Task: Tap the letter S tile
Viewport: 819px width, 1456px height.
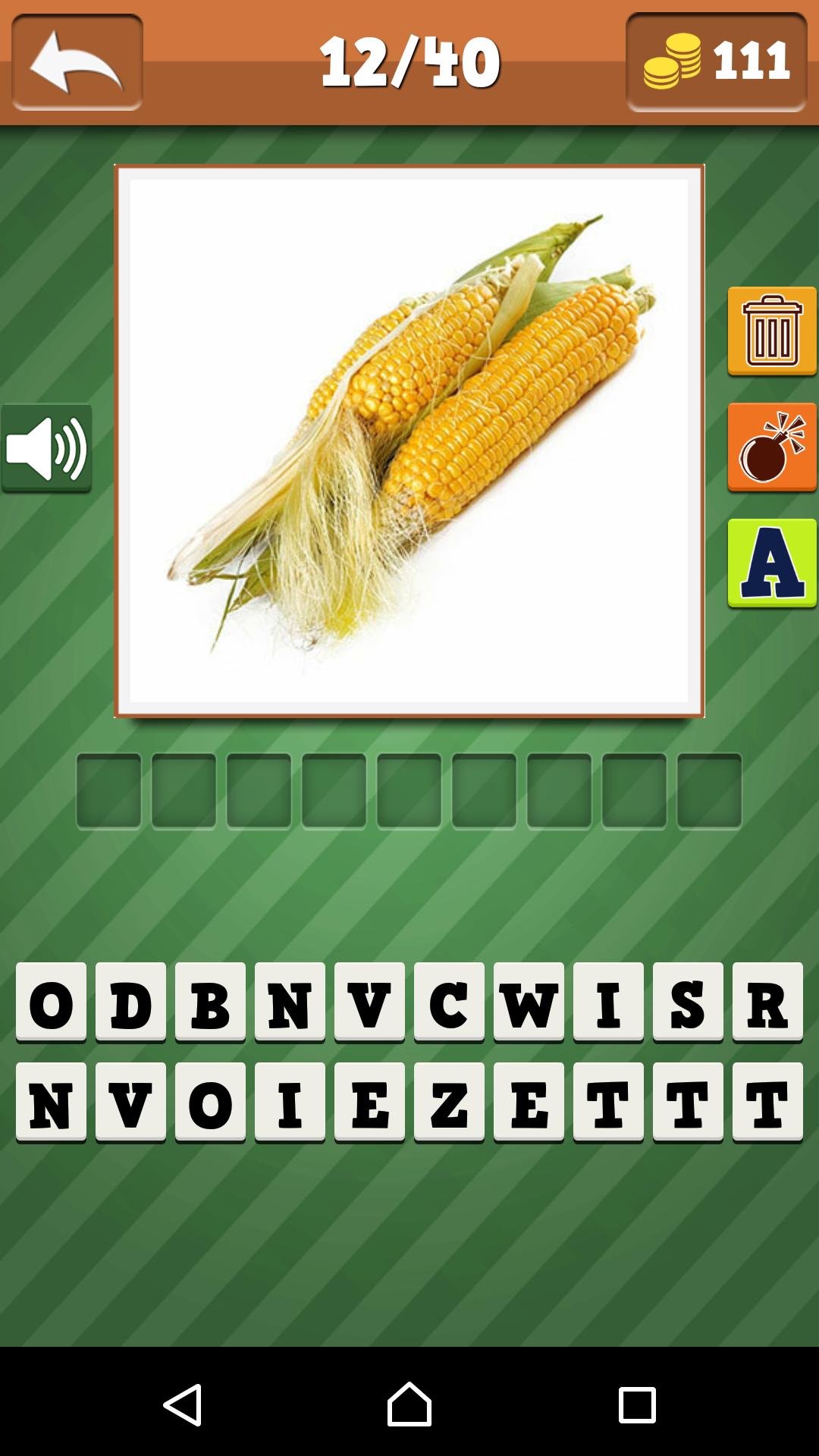Action: tap(688, 1003)
